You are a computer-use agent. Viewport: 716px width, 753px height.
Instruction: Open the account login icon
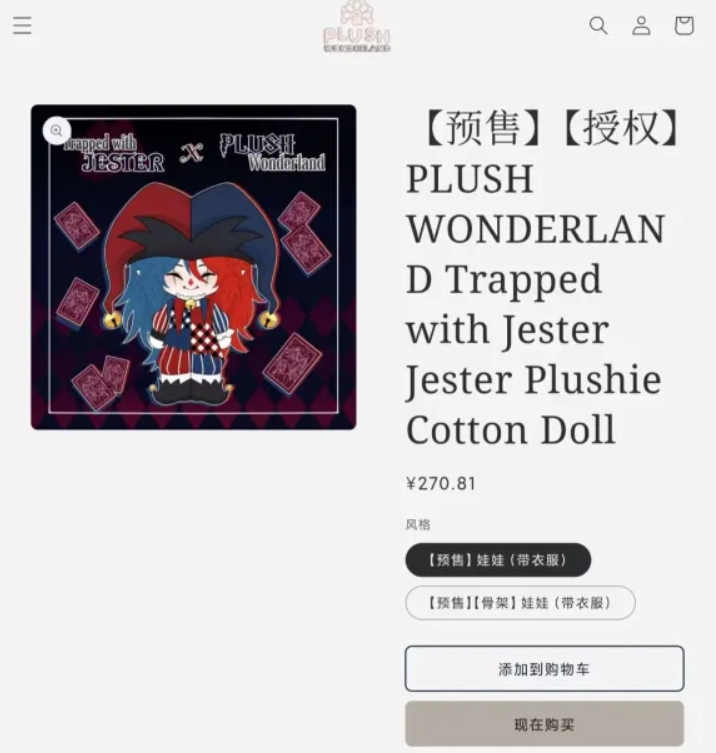point(641,26)
